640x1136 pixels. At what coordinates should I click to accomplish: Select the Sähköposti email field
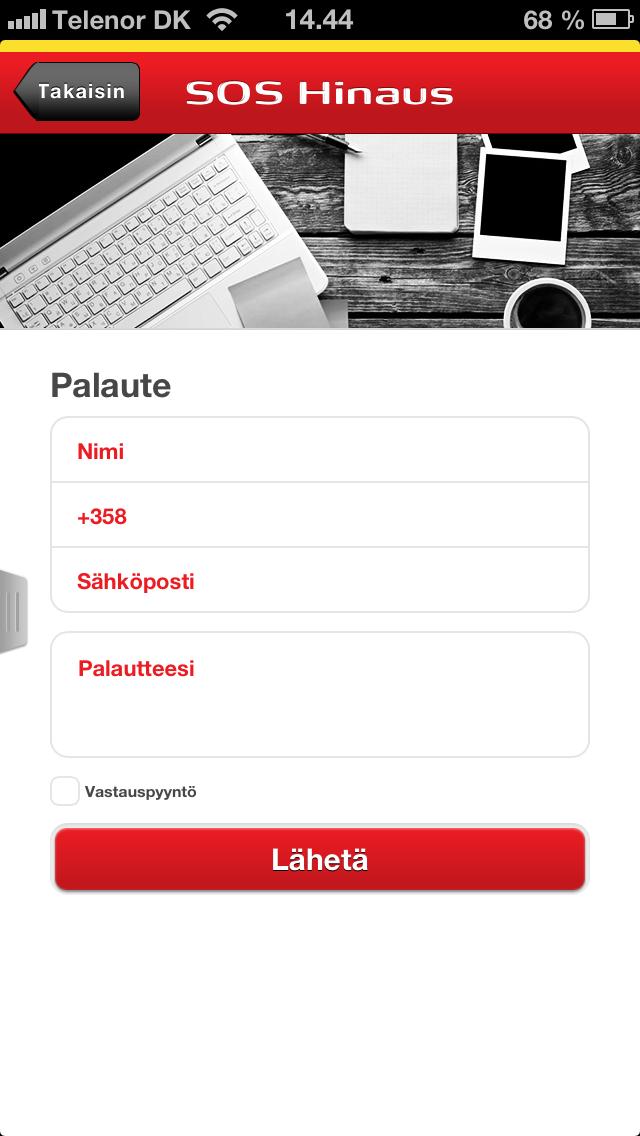click(x=320, y=581)
